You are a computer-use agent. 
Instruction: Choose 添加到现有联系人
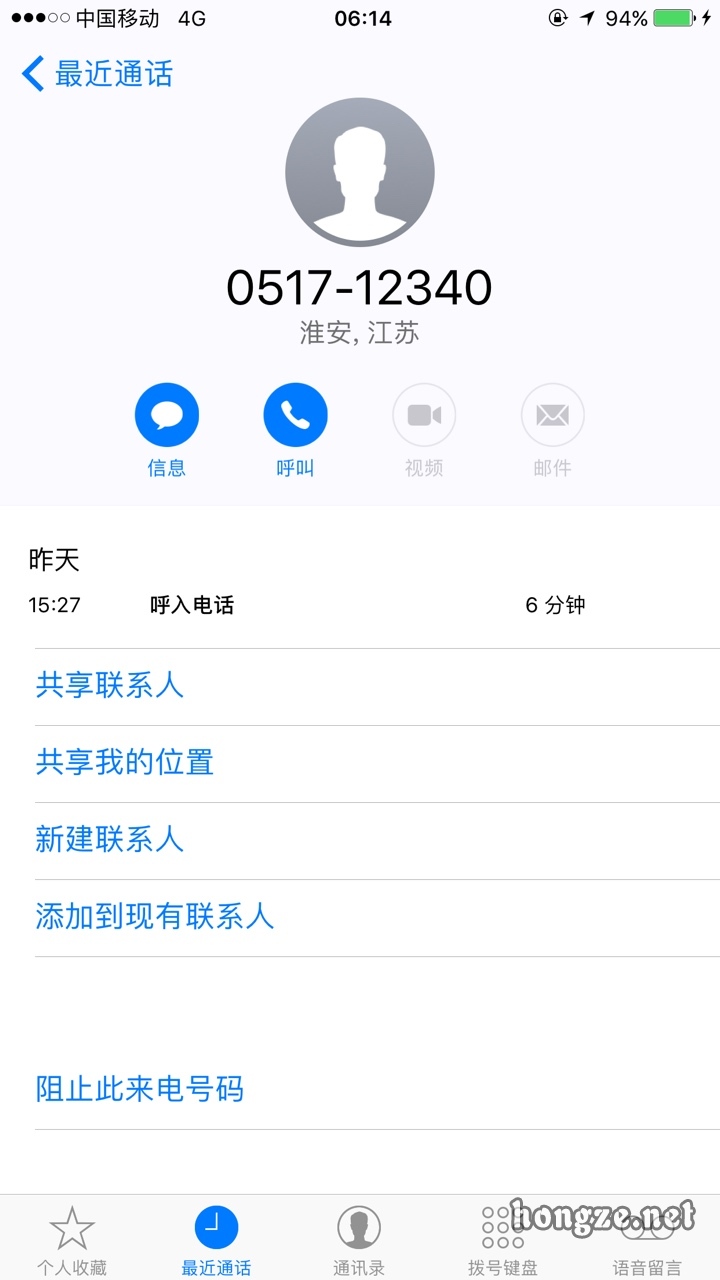(377, 917)
